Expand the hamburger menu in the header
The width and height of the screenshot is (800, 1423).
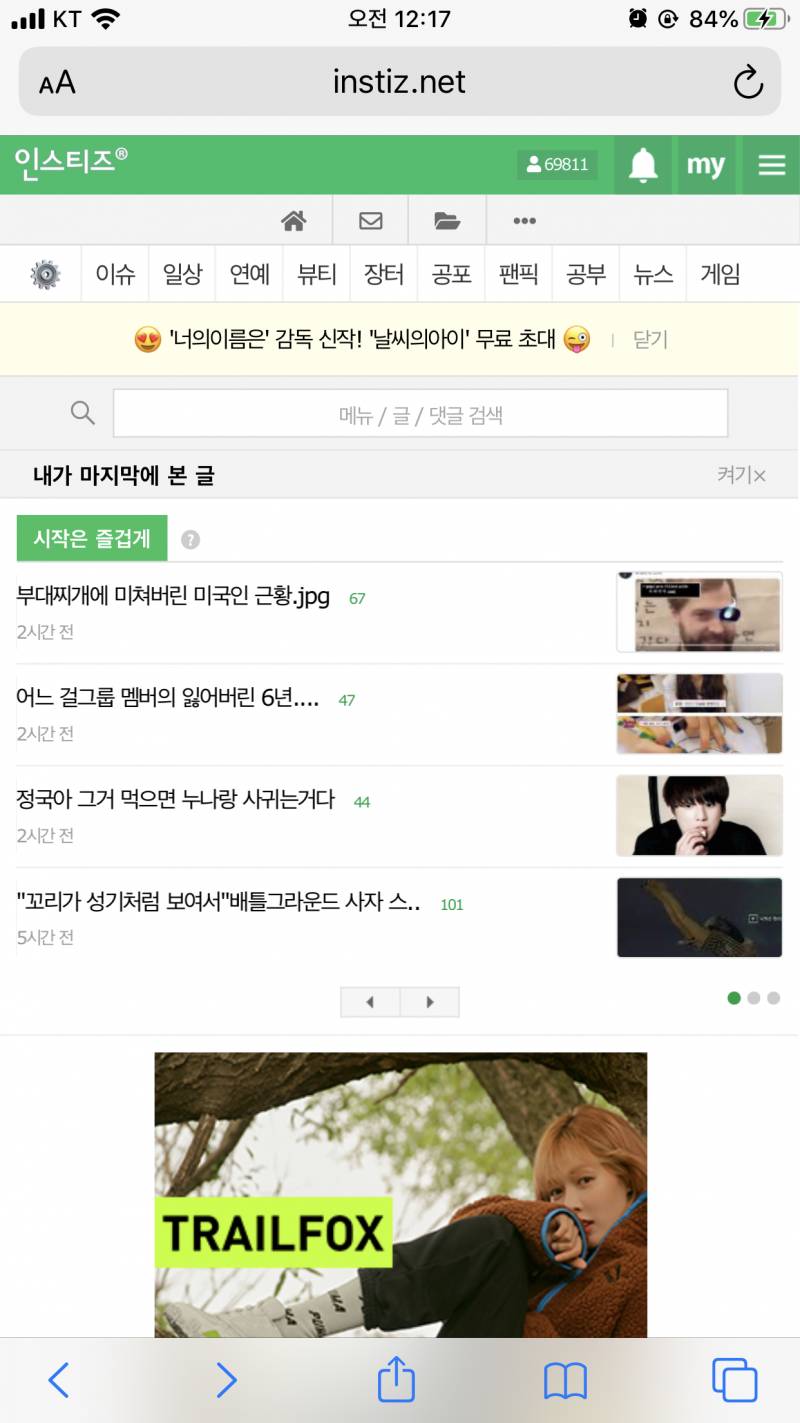[x=770, y=165]
